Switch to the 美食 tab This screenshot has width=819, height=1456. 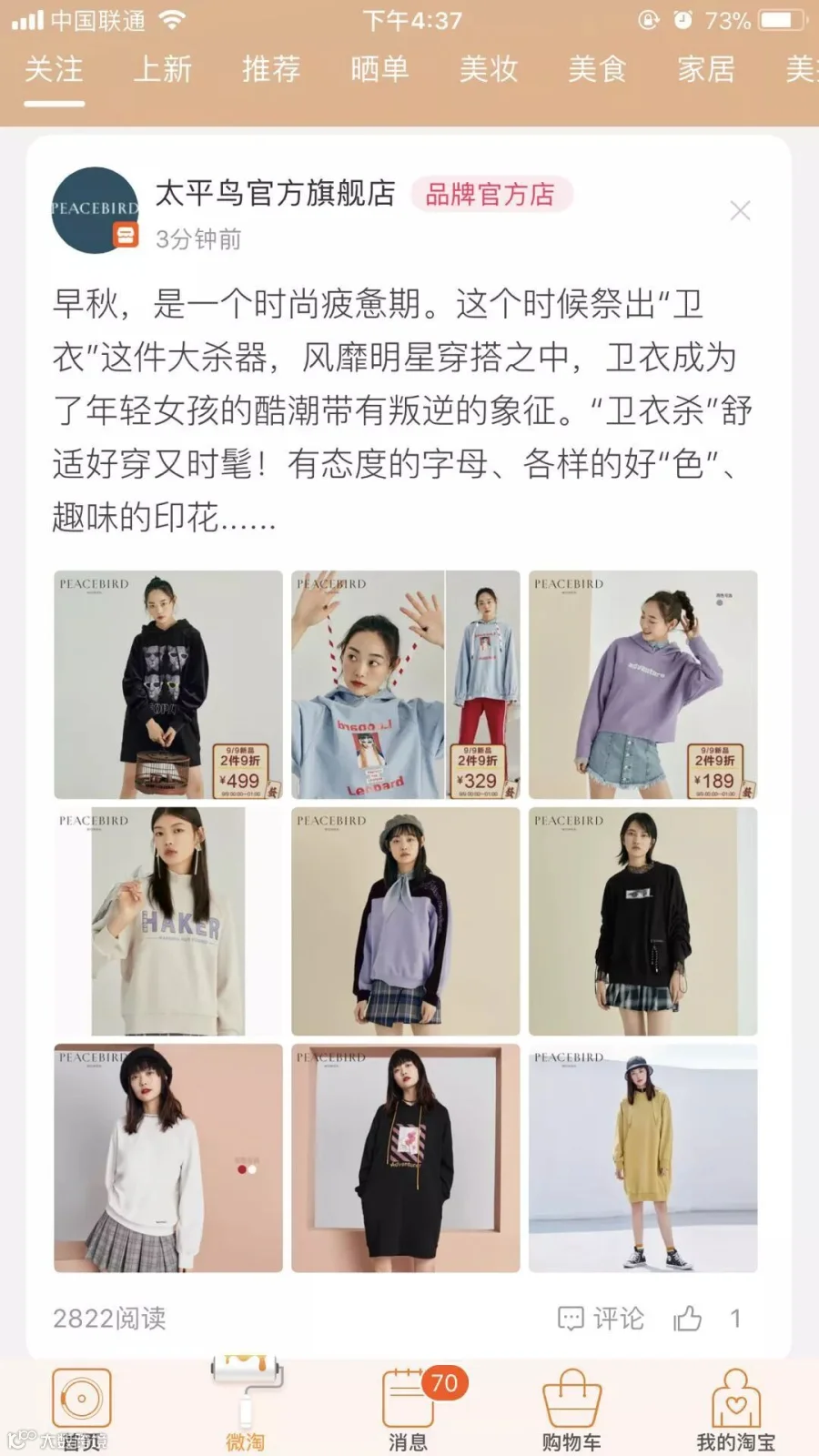[x=597, y=69]
